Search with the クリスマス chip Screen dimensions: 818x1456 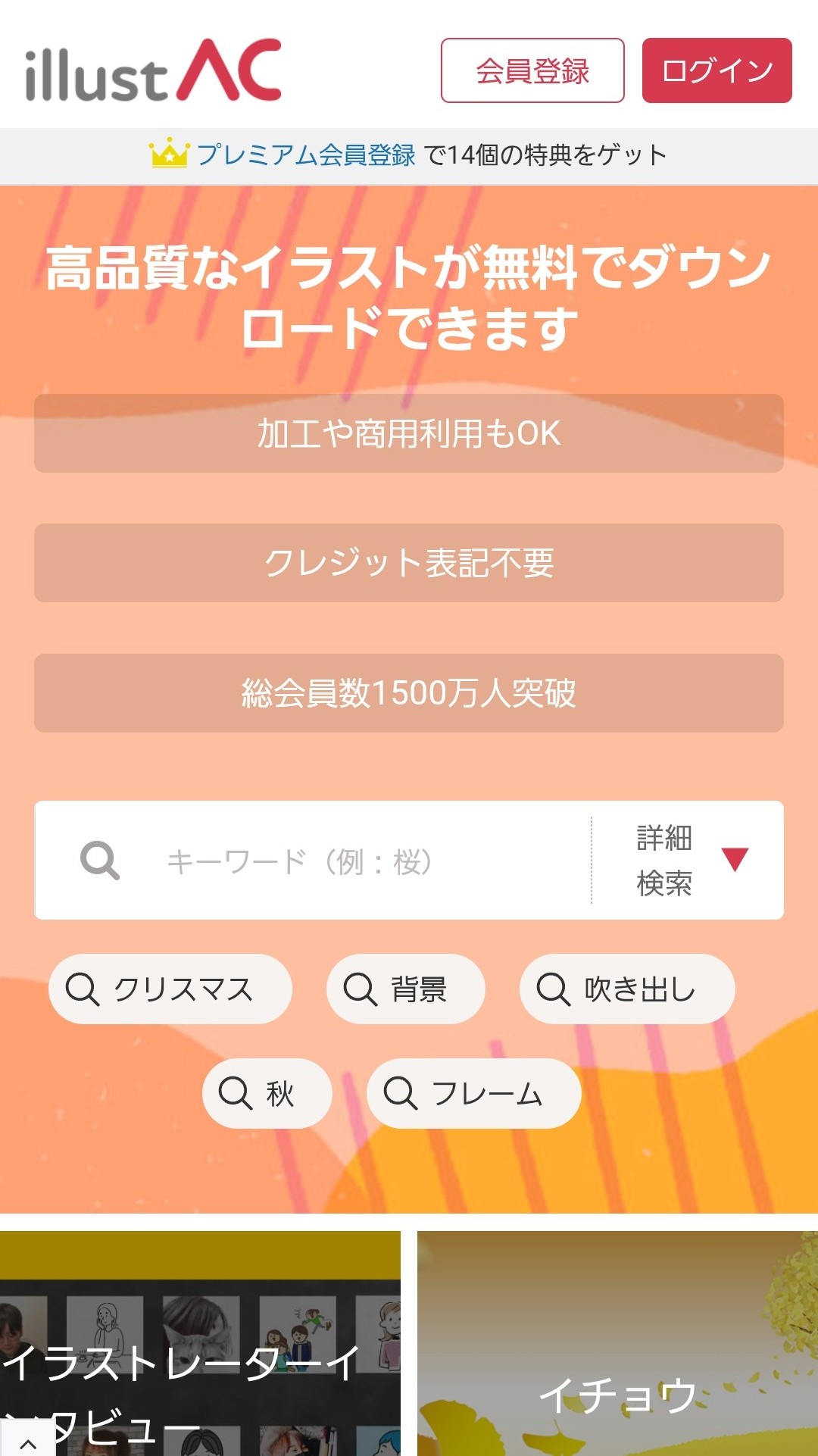pyautogui.click(x=170, y=989)
